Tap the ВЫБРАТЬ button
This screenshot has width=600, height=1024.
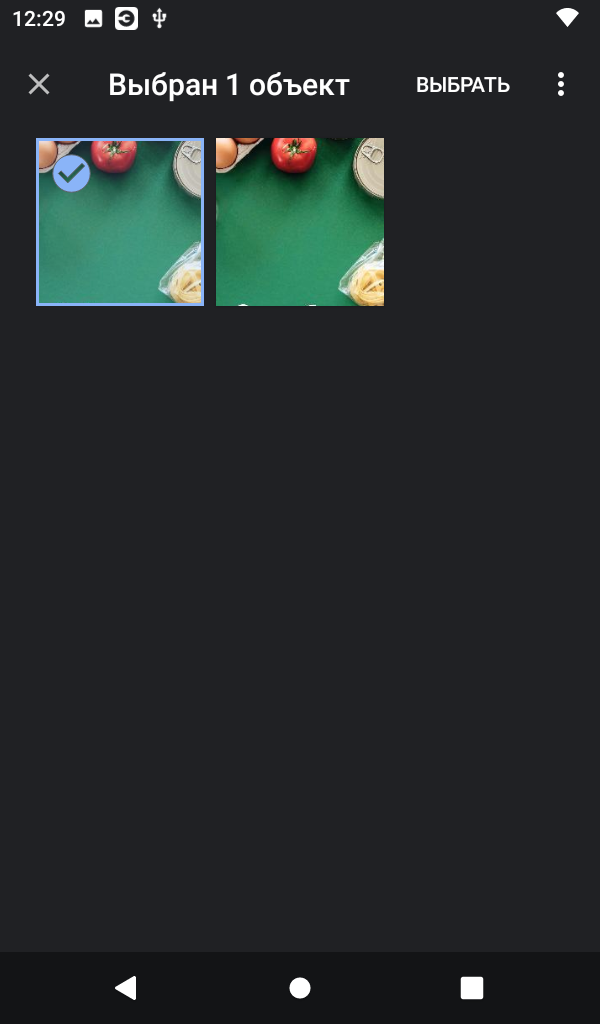pos(462,85)
